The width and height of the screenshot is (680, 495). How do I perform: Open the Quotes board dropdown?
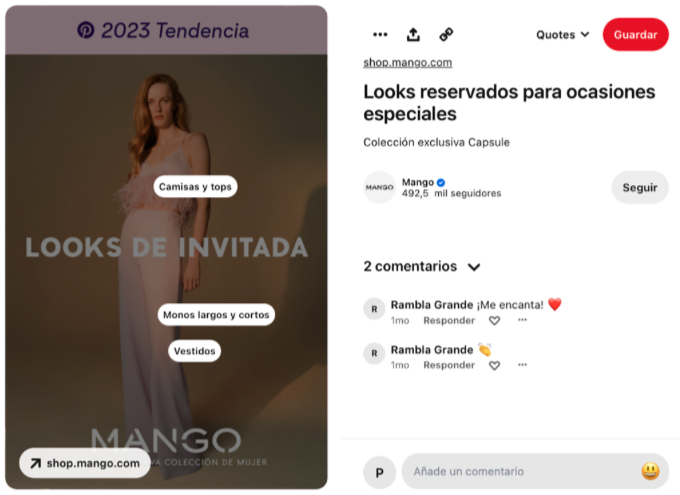click(x=562, y=34)
